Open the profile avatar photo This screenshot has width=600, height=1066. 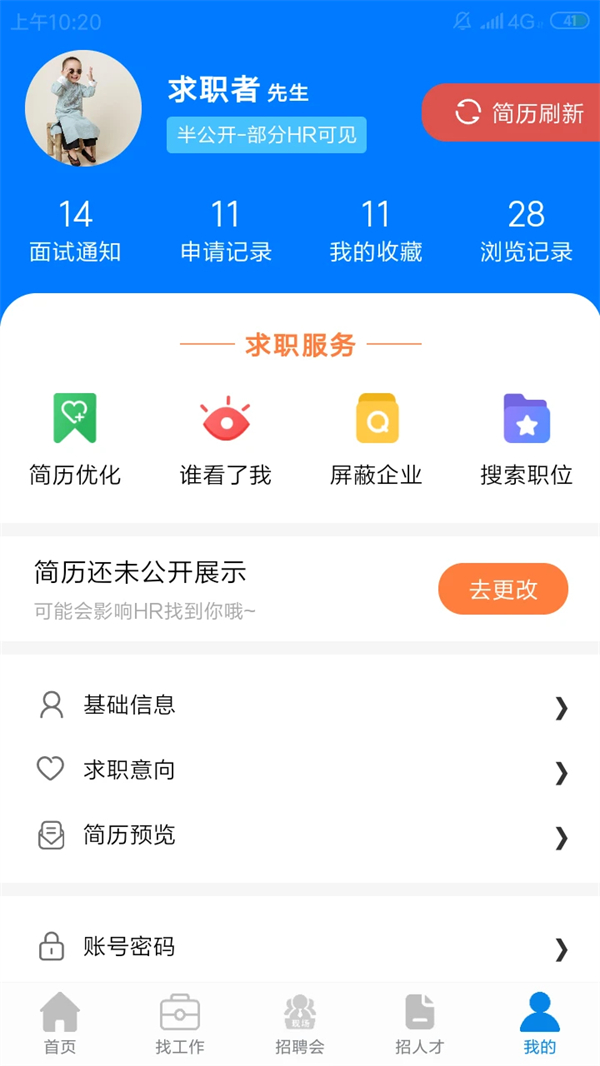[x=83, y=108]
